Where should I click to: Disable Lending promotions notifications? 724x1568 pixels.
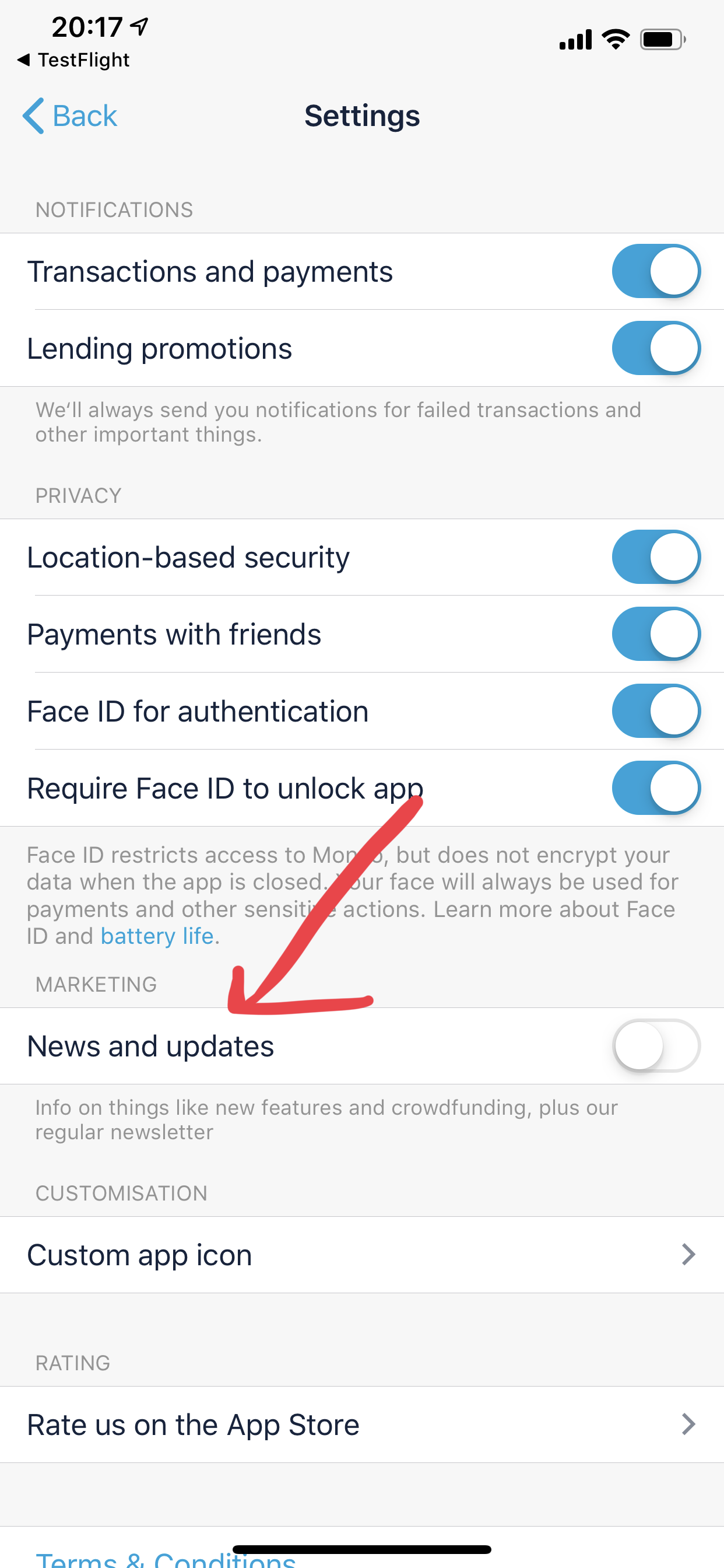tap(656, 348)
